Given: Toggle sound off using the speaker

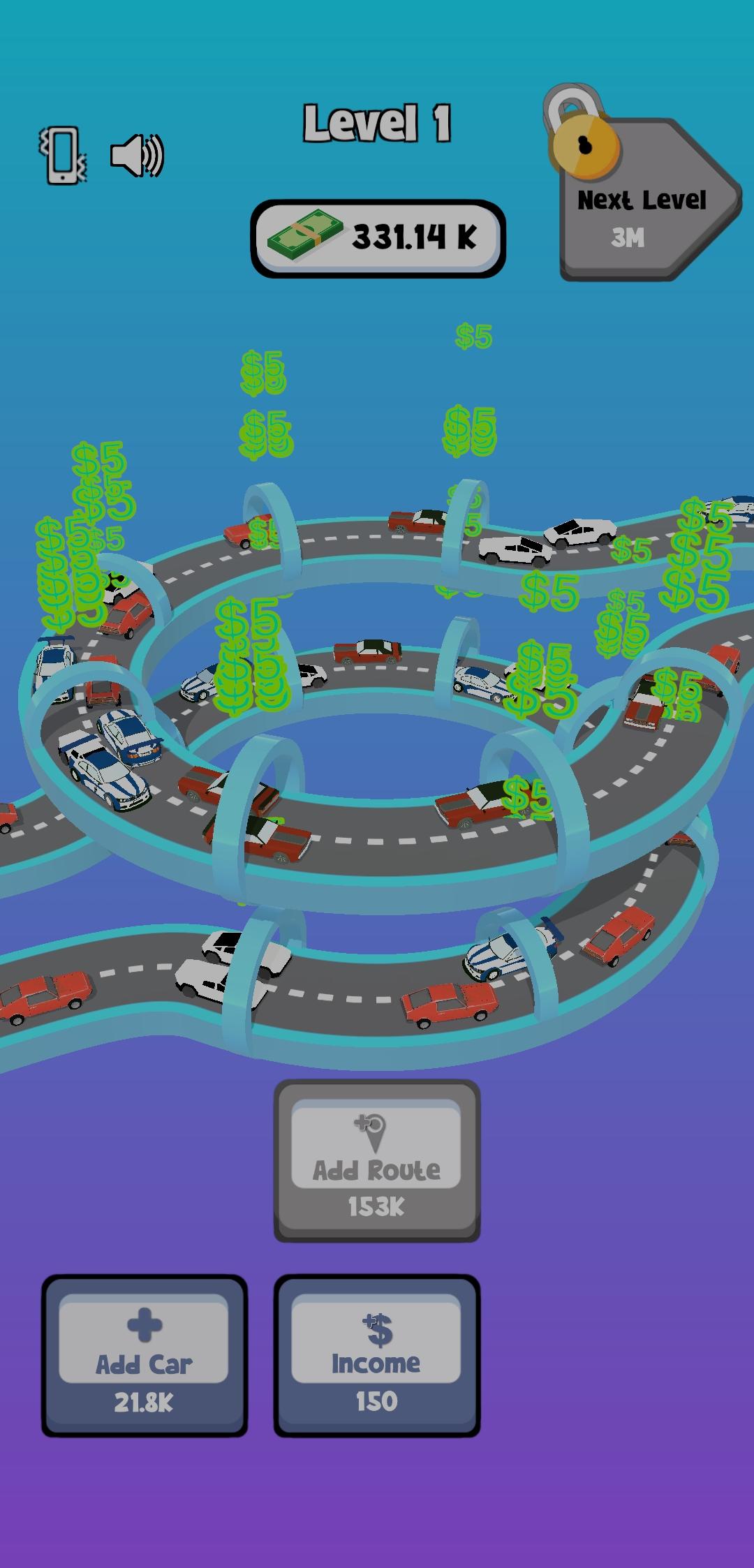Looking at the screenshot, I should coord(137,154).
